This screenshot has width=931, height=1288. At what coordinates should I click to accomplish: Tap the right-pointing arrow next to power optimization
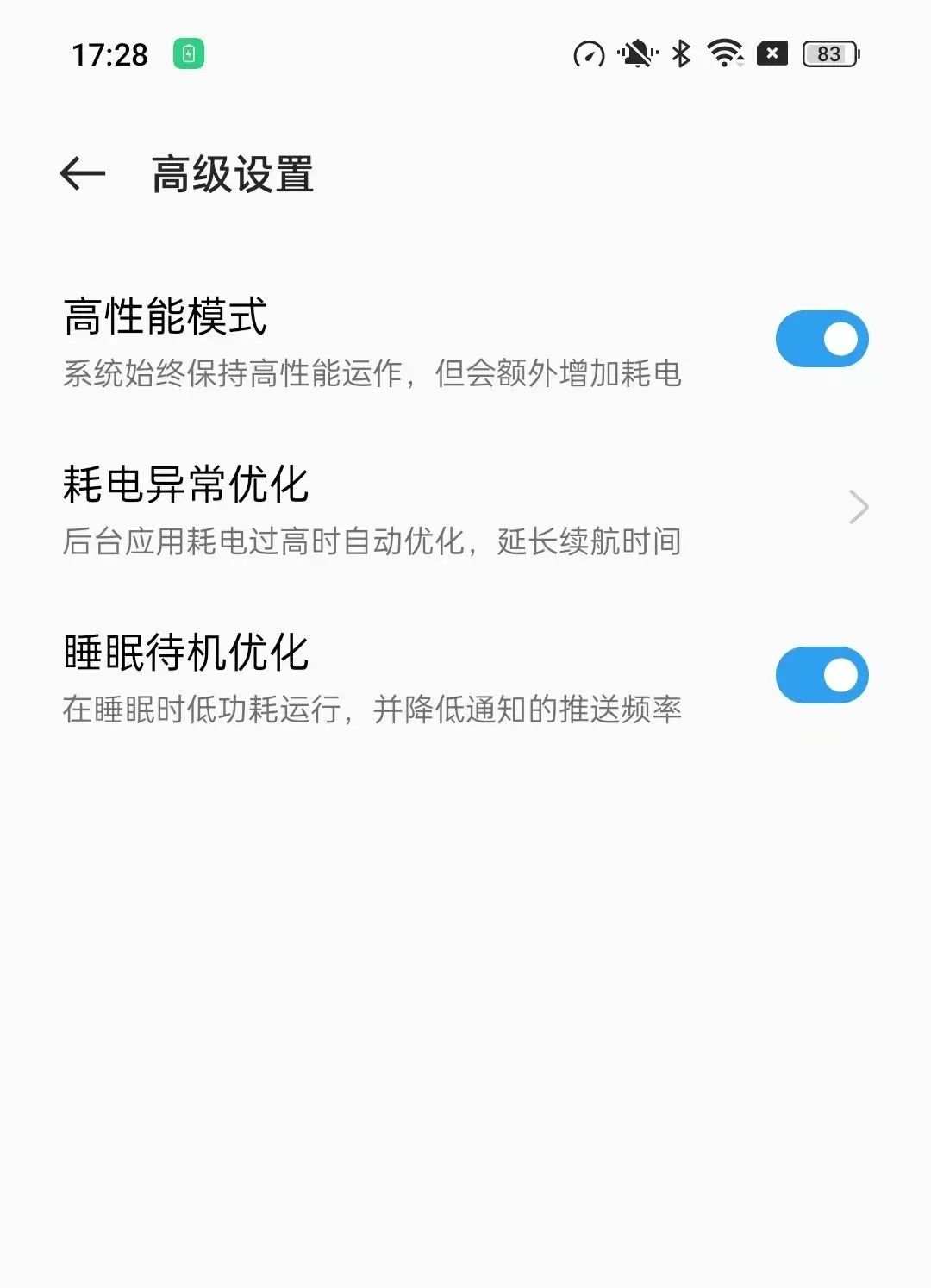pyautogui.click(x=857, y=507)
